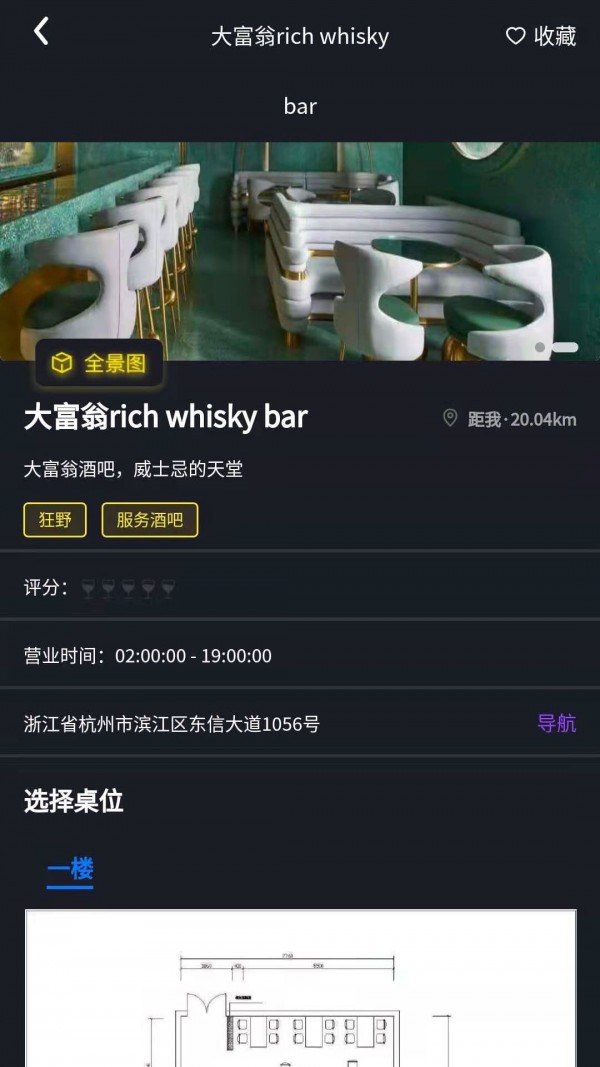The width and height of the screenshot is (600, 1067).
Task: Select the 一楼 floor tab
Action: pos(70,868)
